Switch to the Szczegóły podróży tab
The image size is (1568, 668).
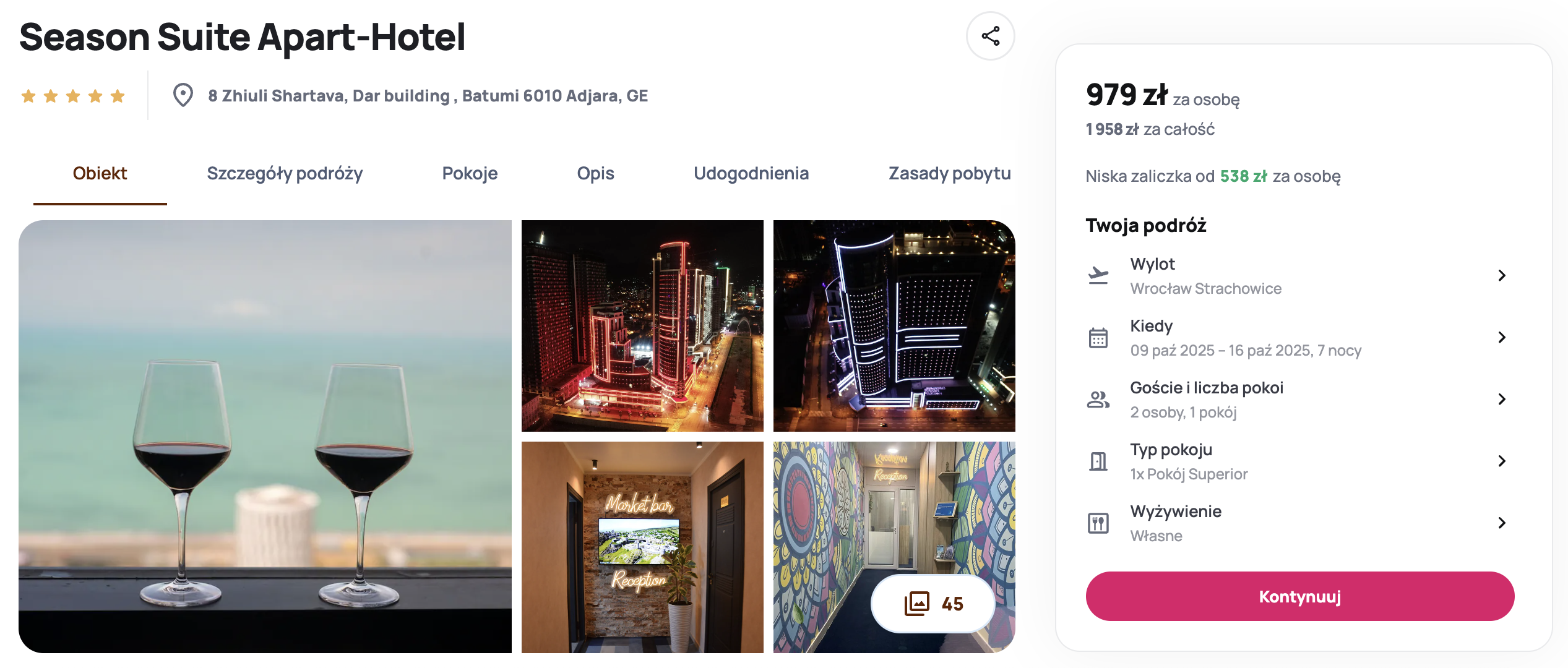[x=285, y=174]
